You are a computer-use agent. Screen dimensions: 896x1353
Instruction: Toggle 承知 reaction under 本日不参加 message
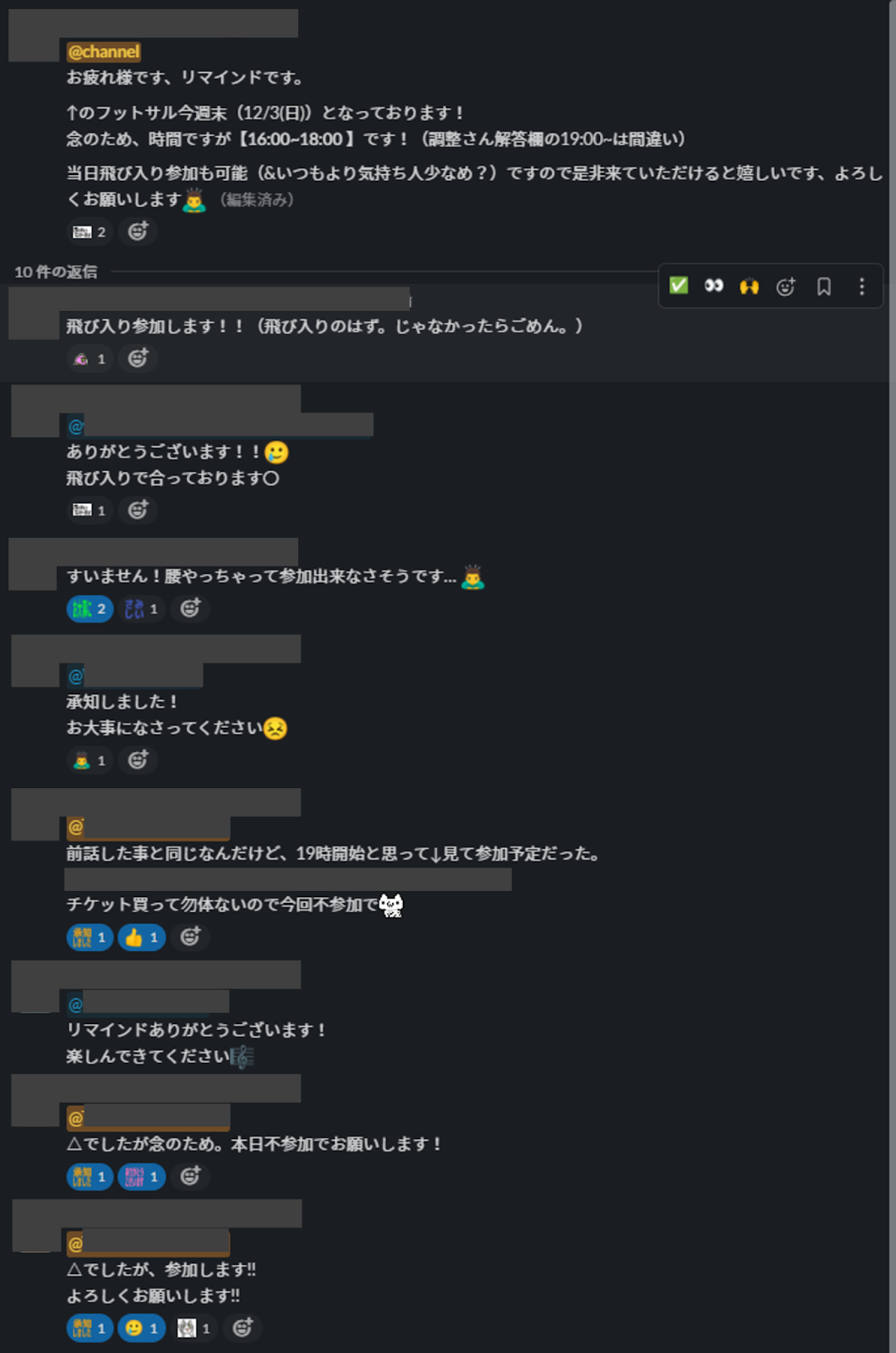90,1177
